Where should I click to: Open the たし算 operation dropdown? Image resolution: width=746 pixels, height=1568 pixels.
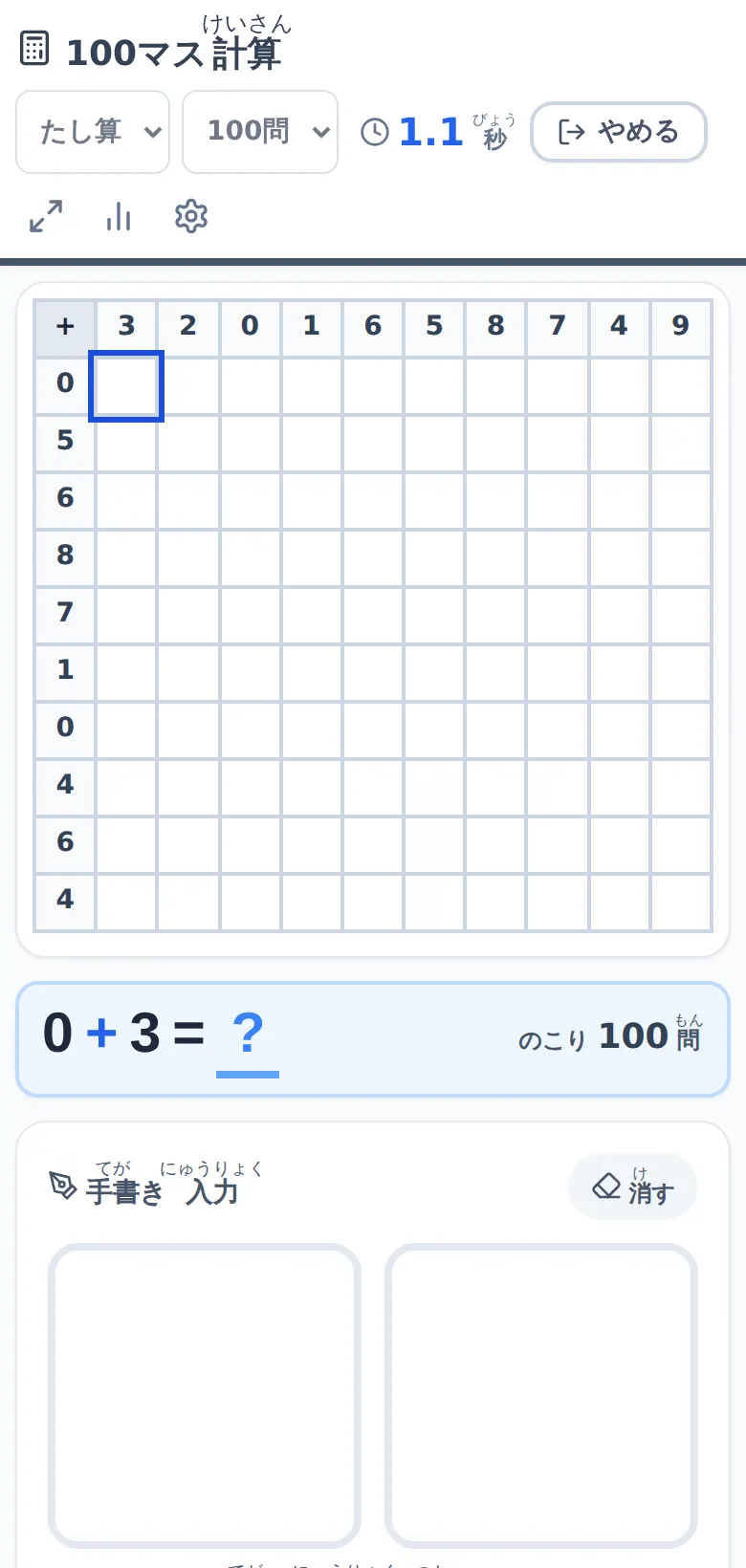(93, 132)
